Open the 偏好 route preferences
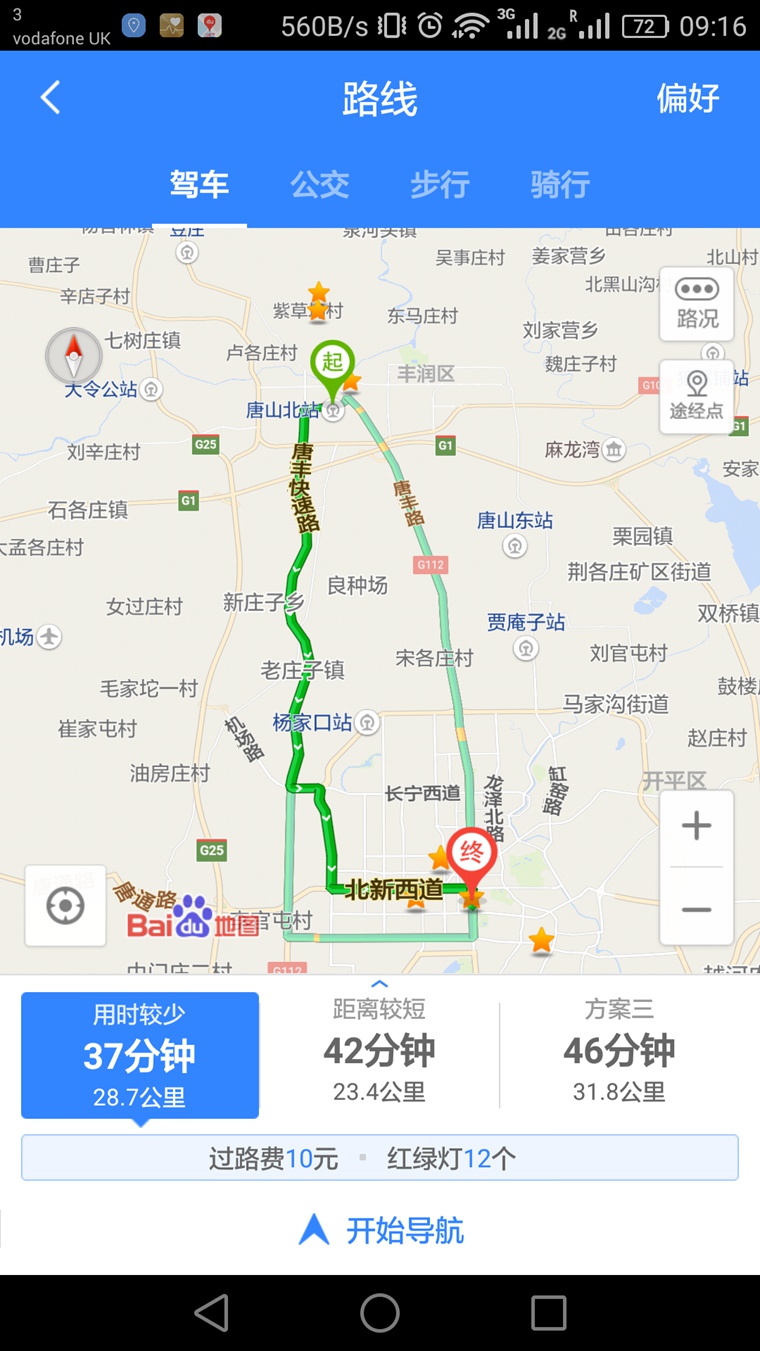This screenshot has height=1351, width=760. (688, 98)
